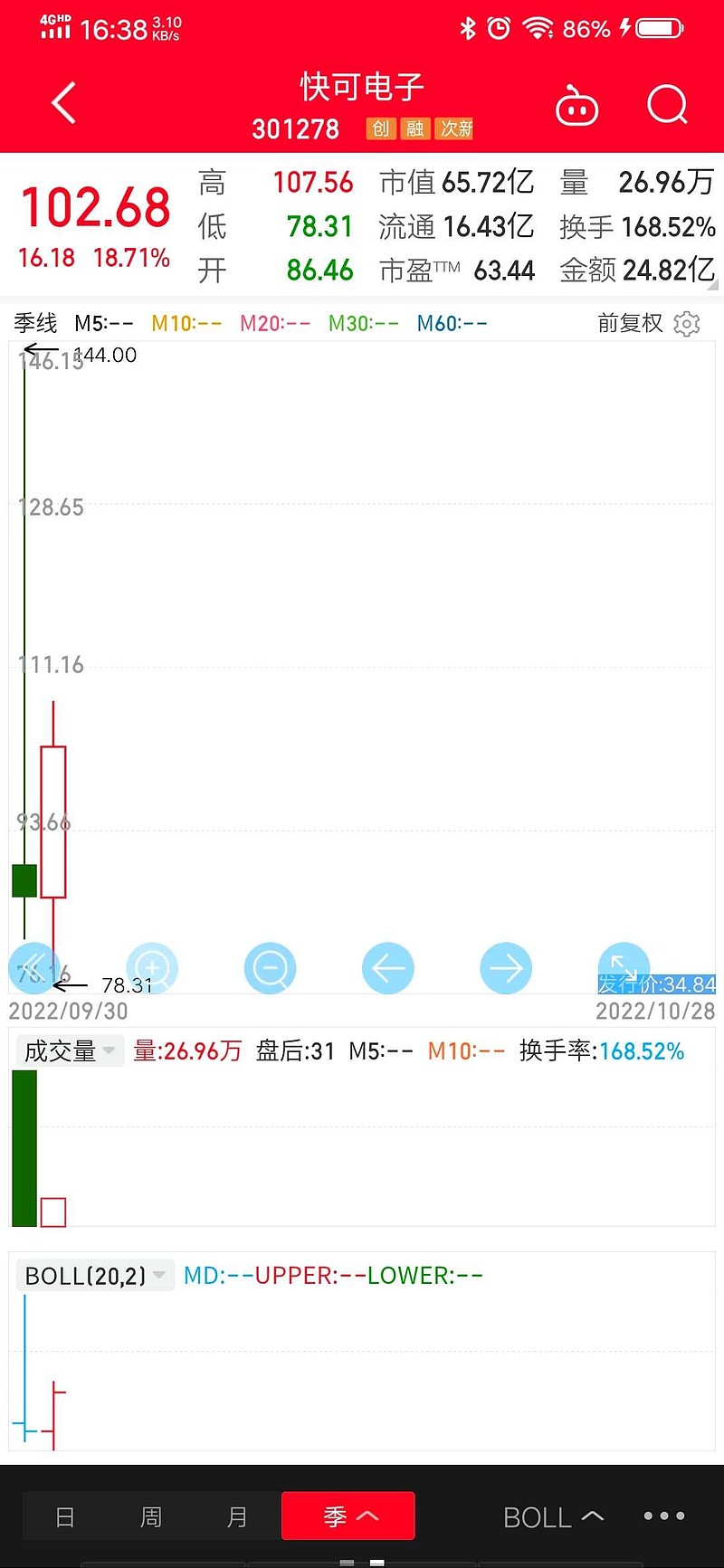The width and height of the screenshot is (724, 1568).
Task: Open the three-dot more options
Action: point(664,1516)
